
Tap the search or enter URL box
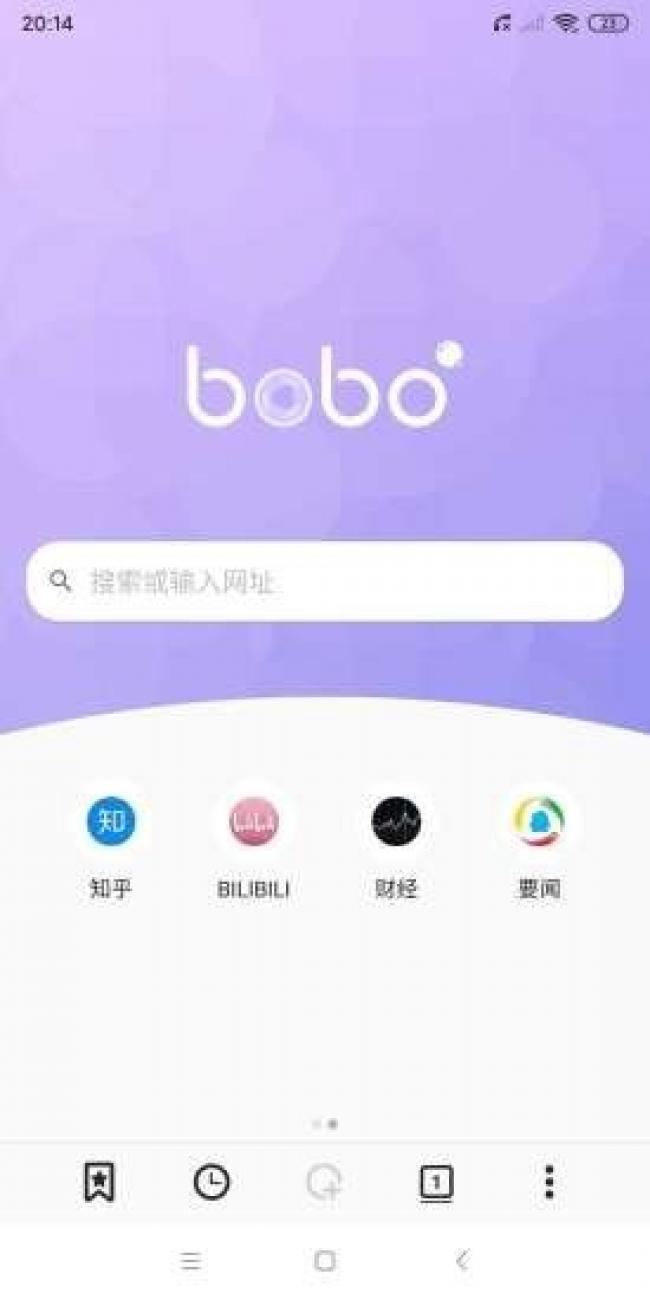tap(325, 581)
